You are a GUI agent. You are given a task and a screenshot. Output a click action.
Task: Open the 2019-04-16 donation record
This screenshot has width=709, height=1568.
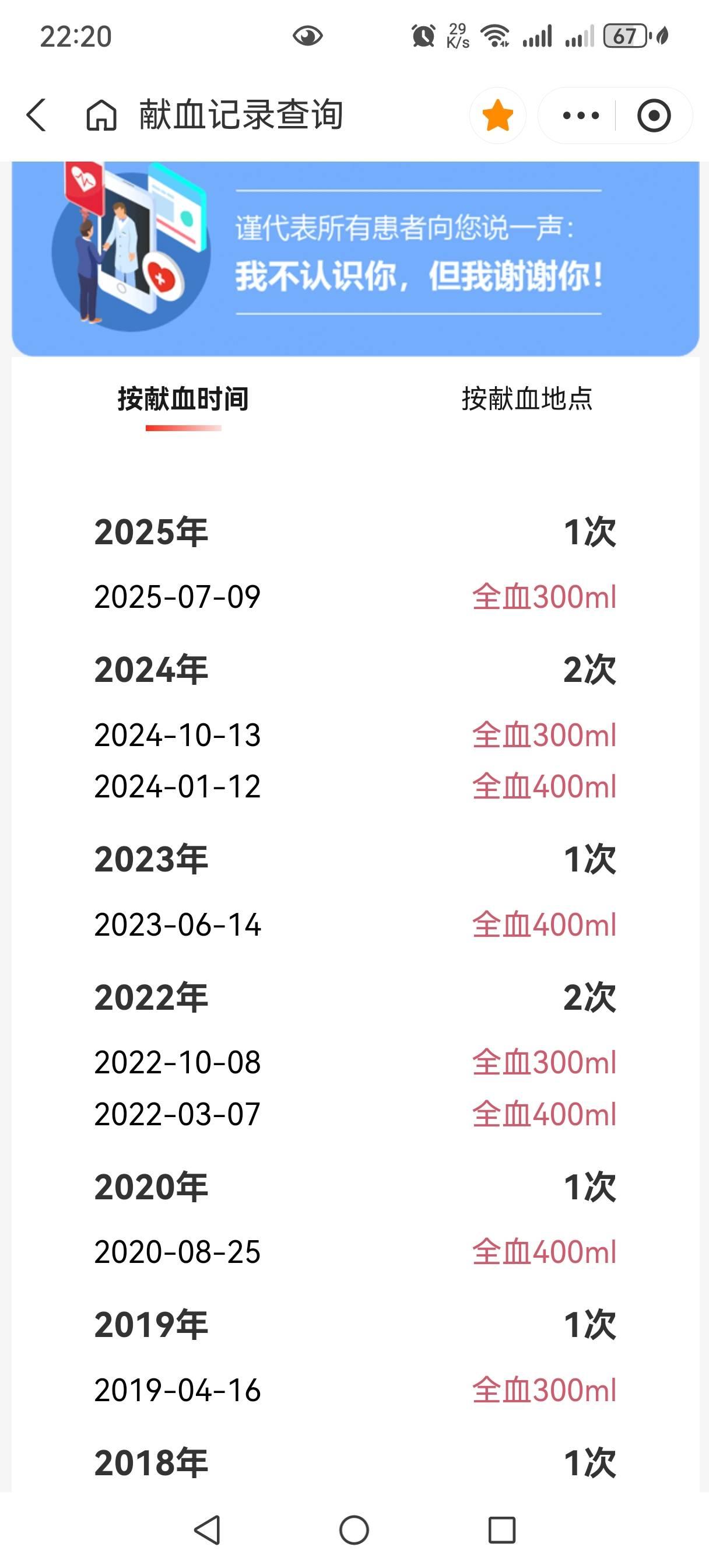point(355,1390)
